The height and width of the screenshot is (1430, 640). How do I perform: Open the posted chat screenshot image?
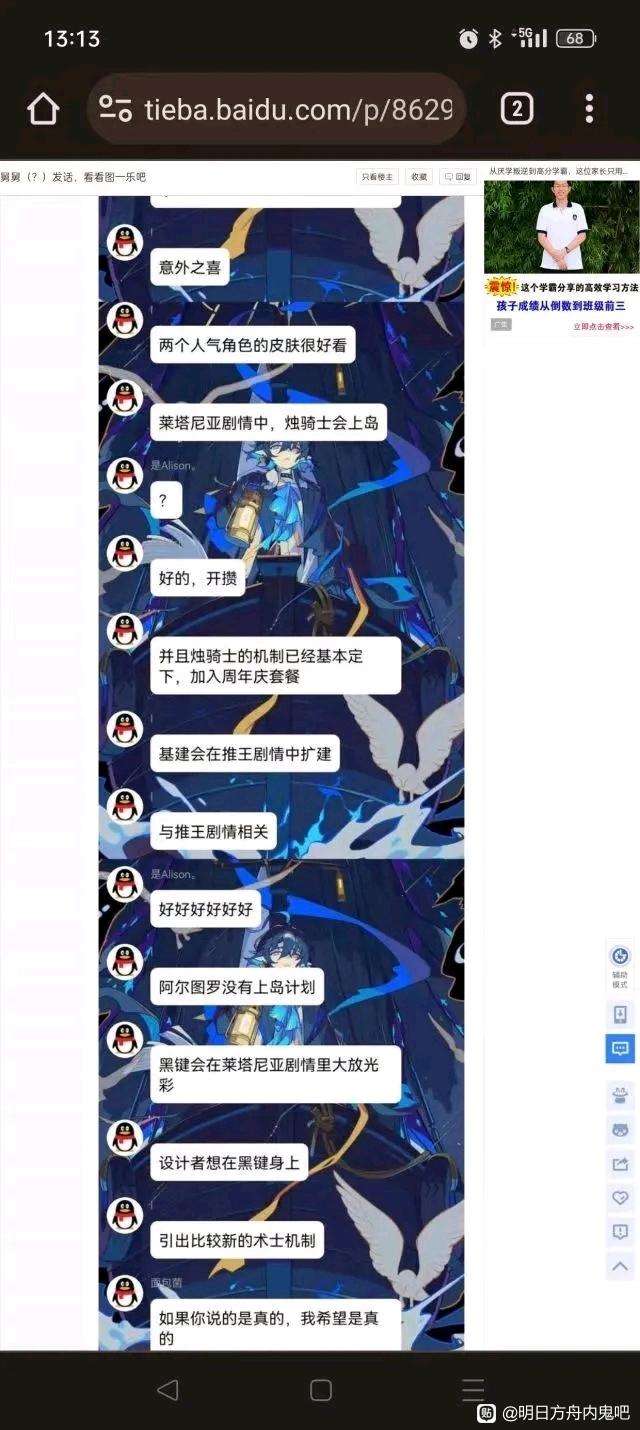pos(281,773)
